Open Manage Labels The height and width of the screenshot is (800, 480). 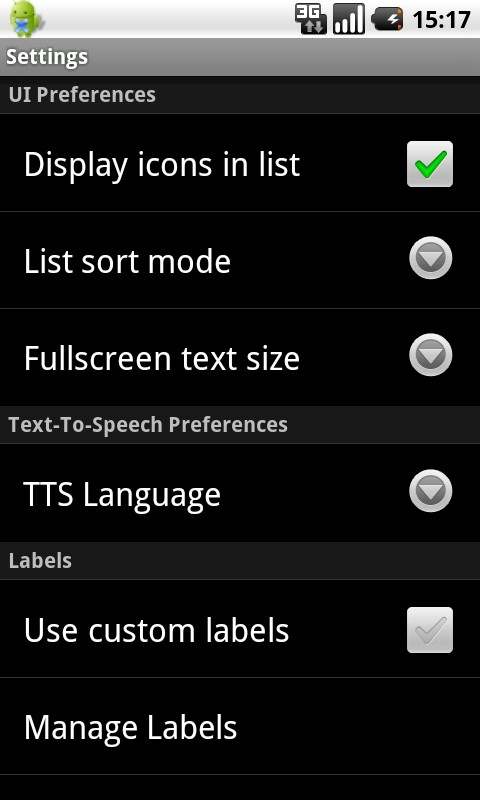coord(240,727)
